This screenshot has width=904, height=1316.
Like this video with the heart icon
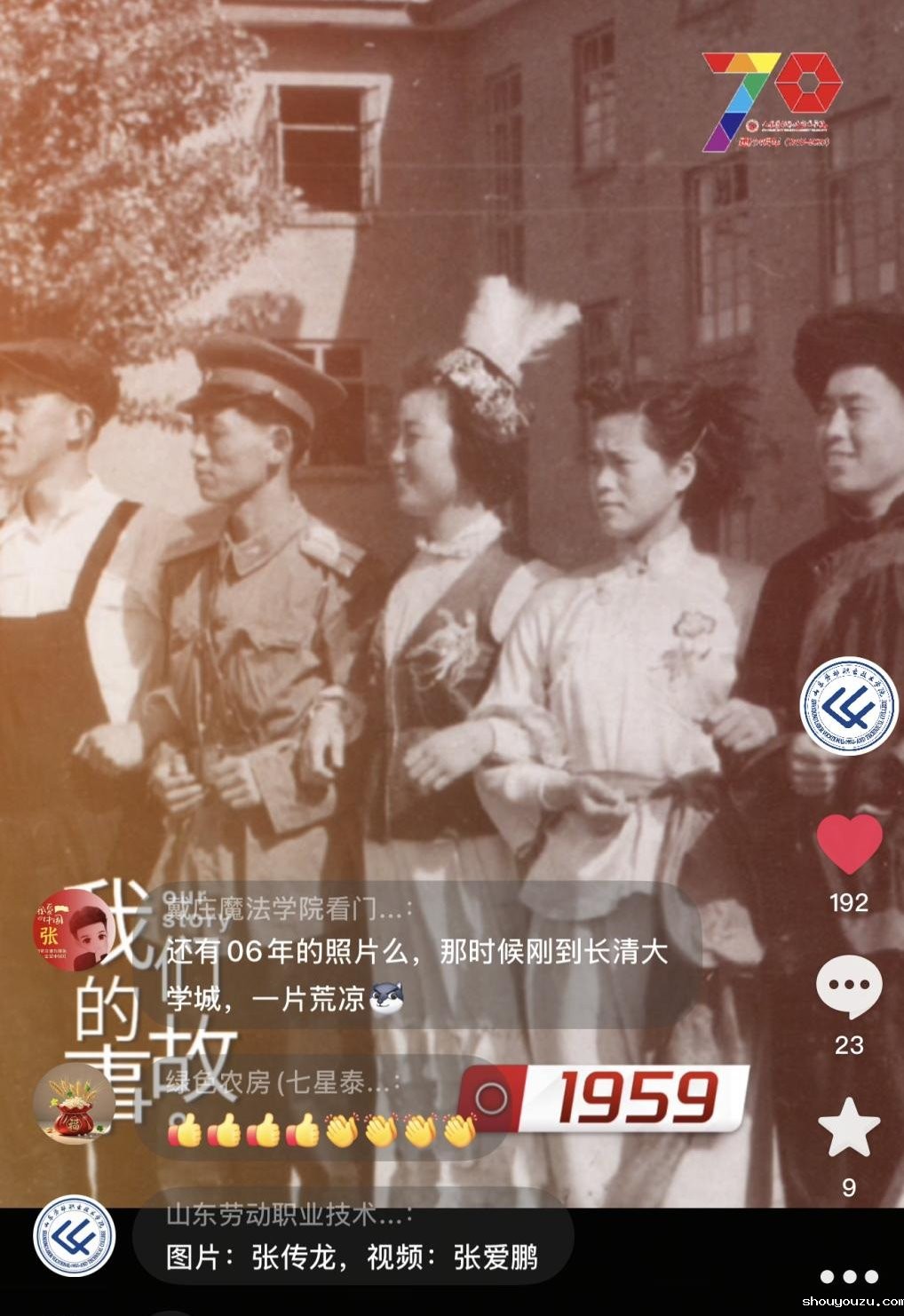point(849,844)
